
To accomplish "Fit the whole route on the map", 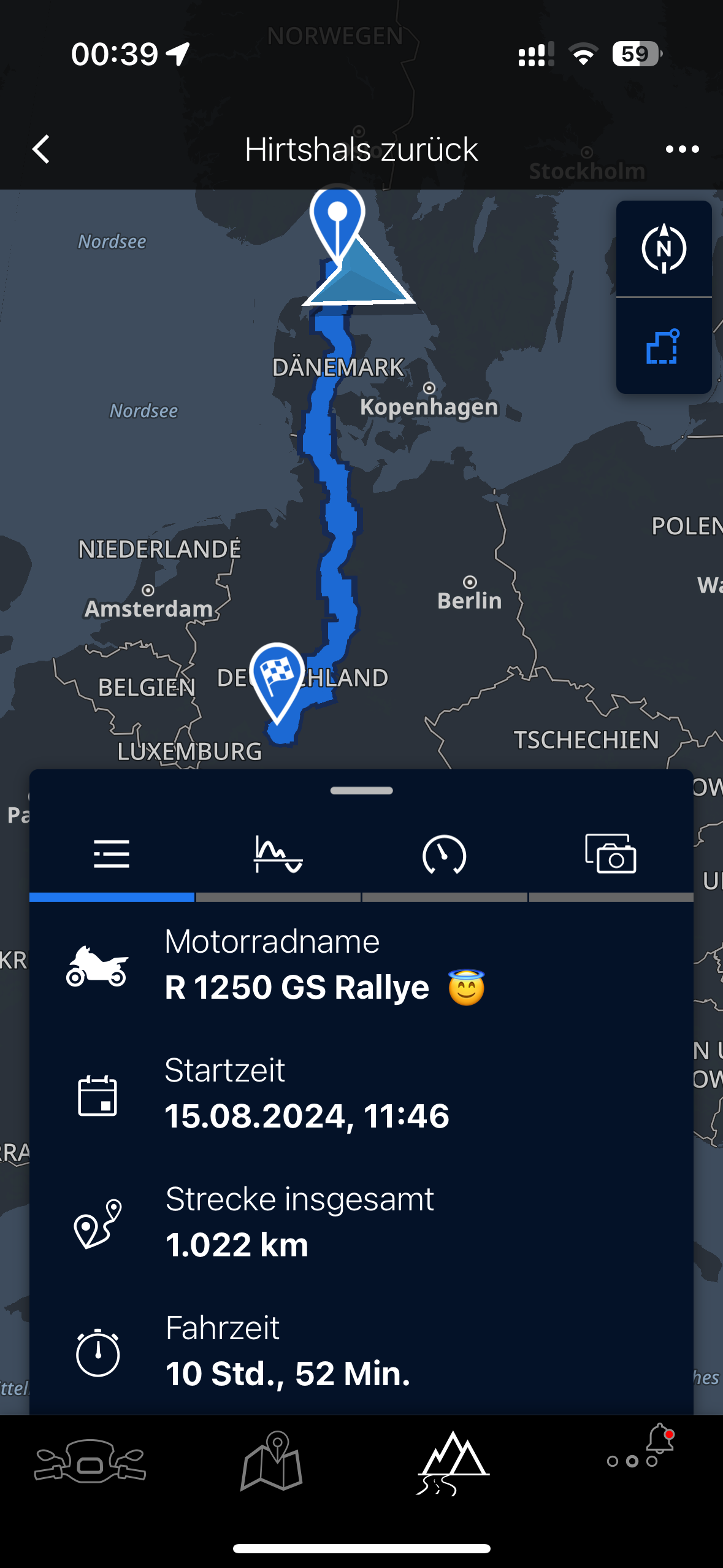I will pyautogui.click(x=664, y=347).
